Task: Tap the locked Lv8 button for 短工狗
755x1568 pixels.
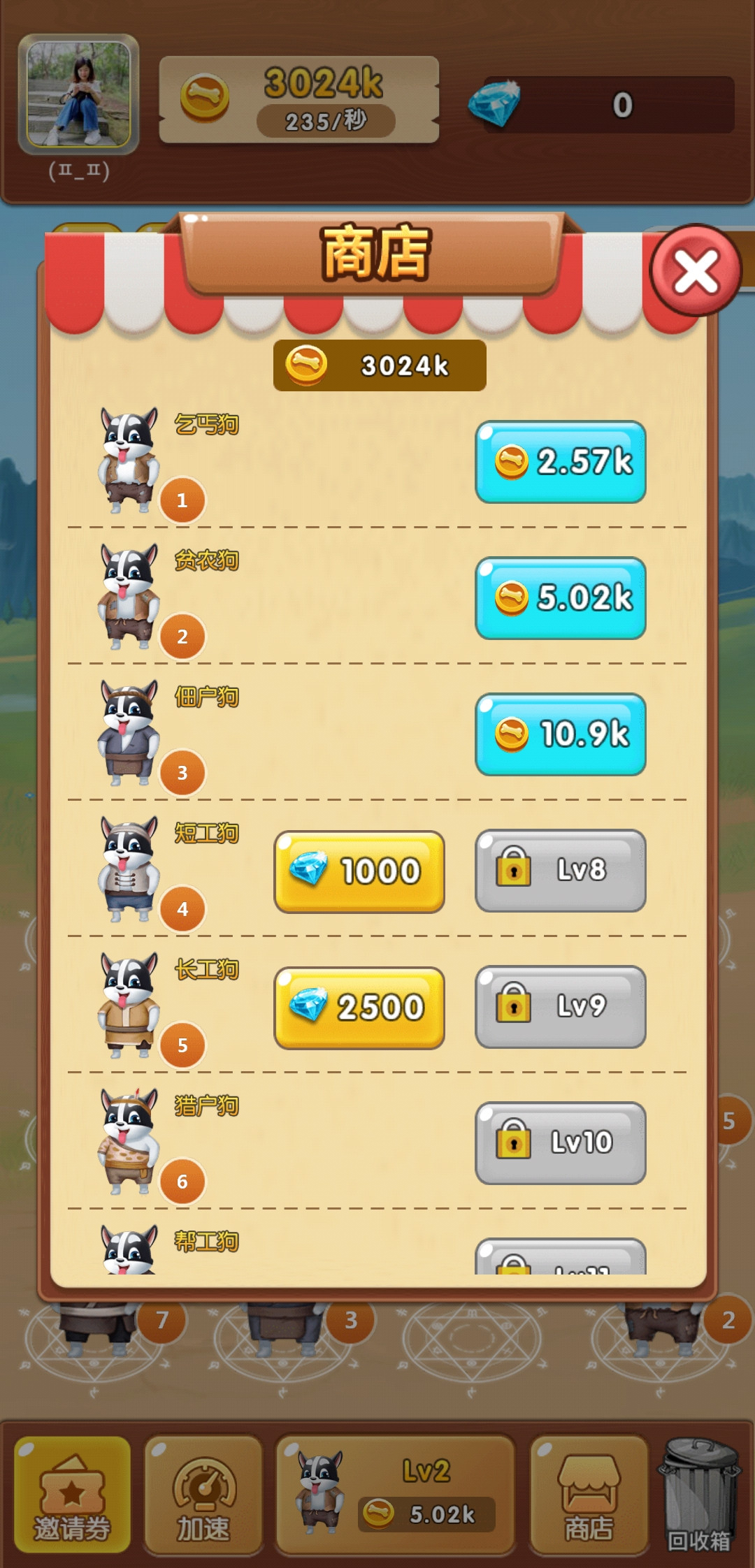Action: coord(560,871)
